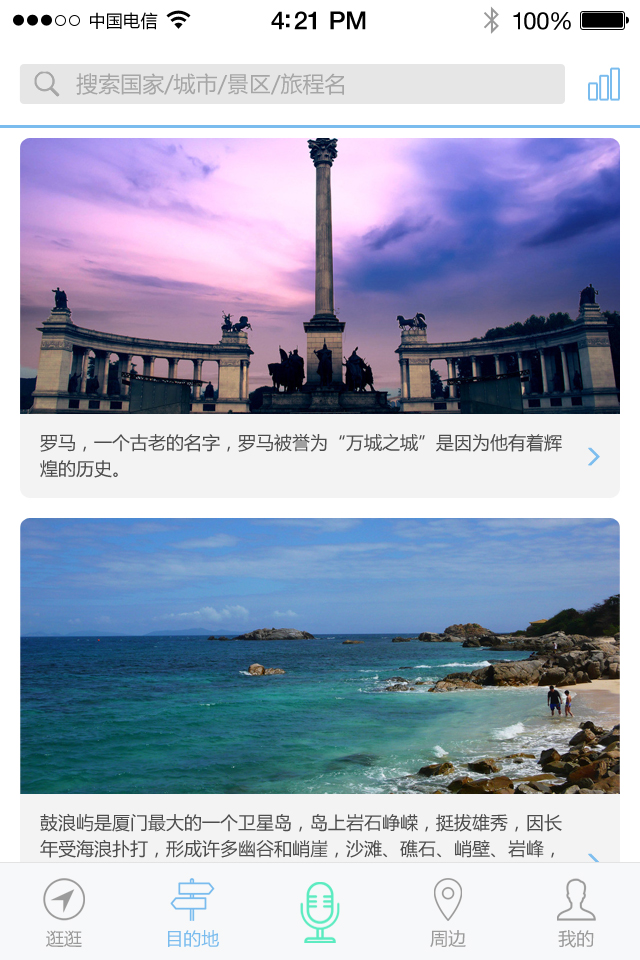The image size is (640, 960).
Task: Activate the microphone voice button
Action: pyautogui.click(x=320, y=912)
